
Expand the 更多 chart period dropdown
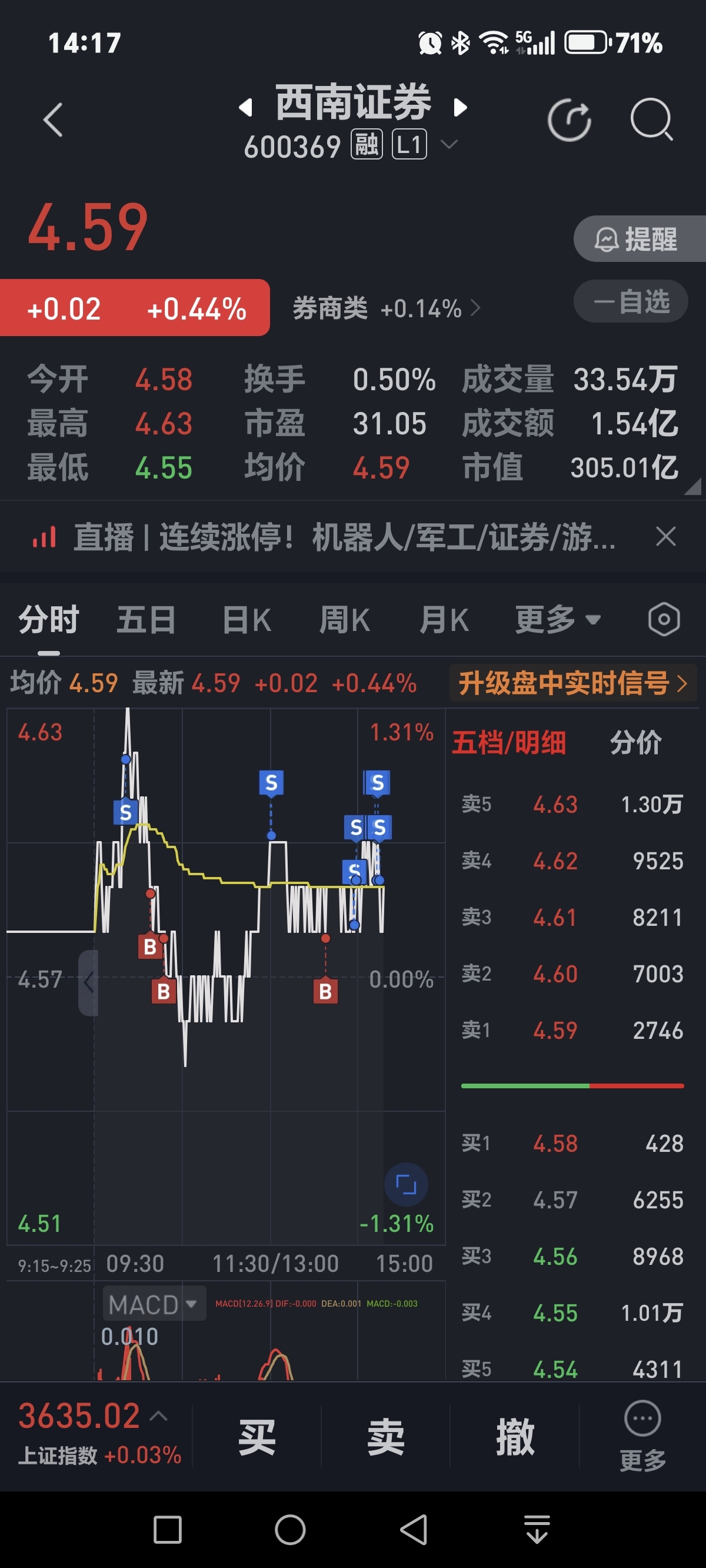click(558, 620)
